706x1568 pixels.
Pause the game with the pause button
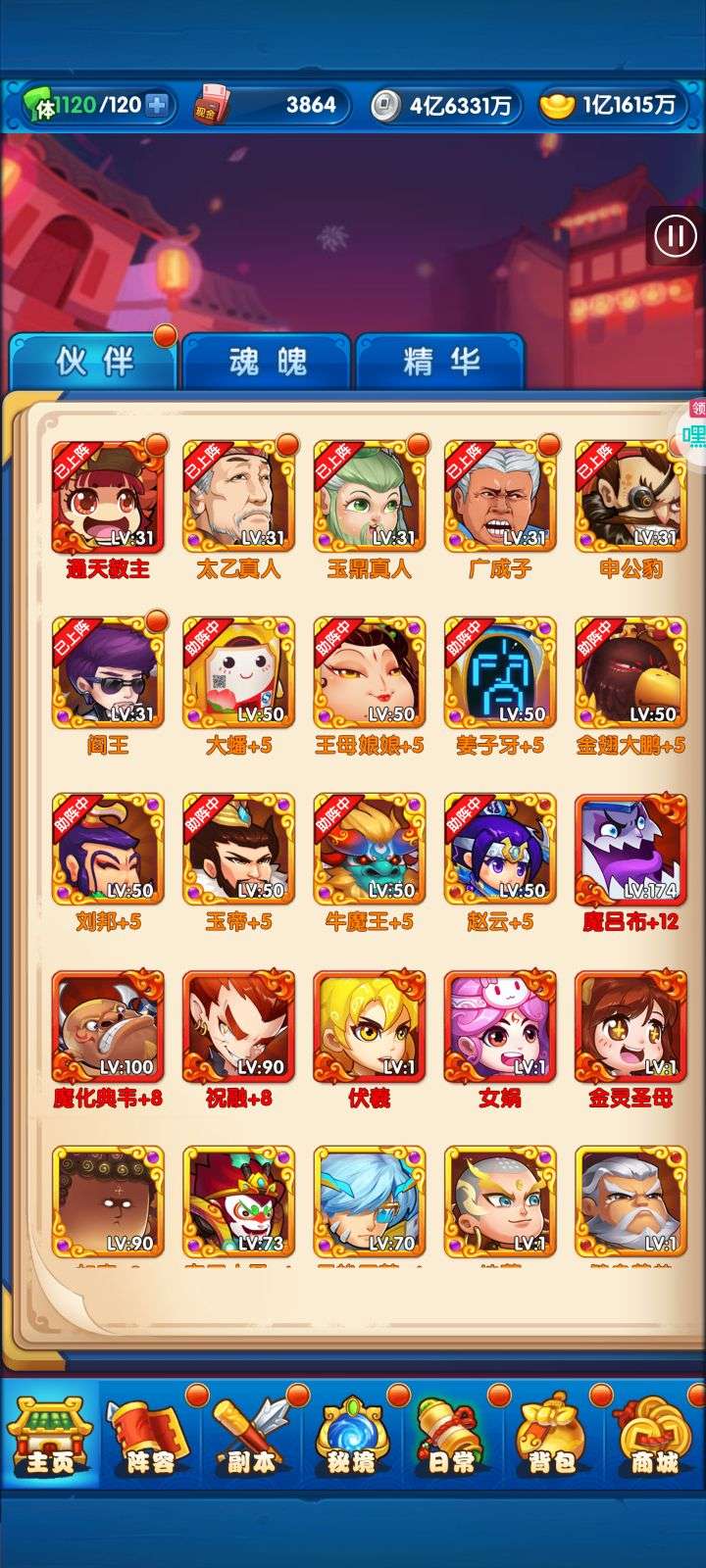(x=676, y=236)
